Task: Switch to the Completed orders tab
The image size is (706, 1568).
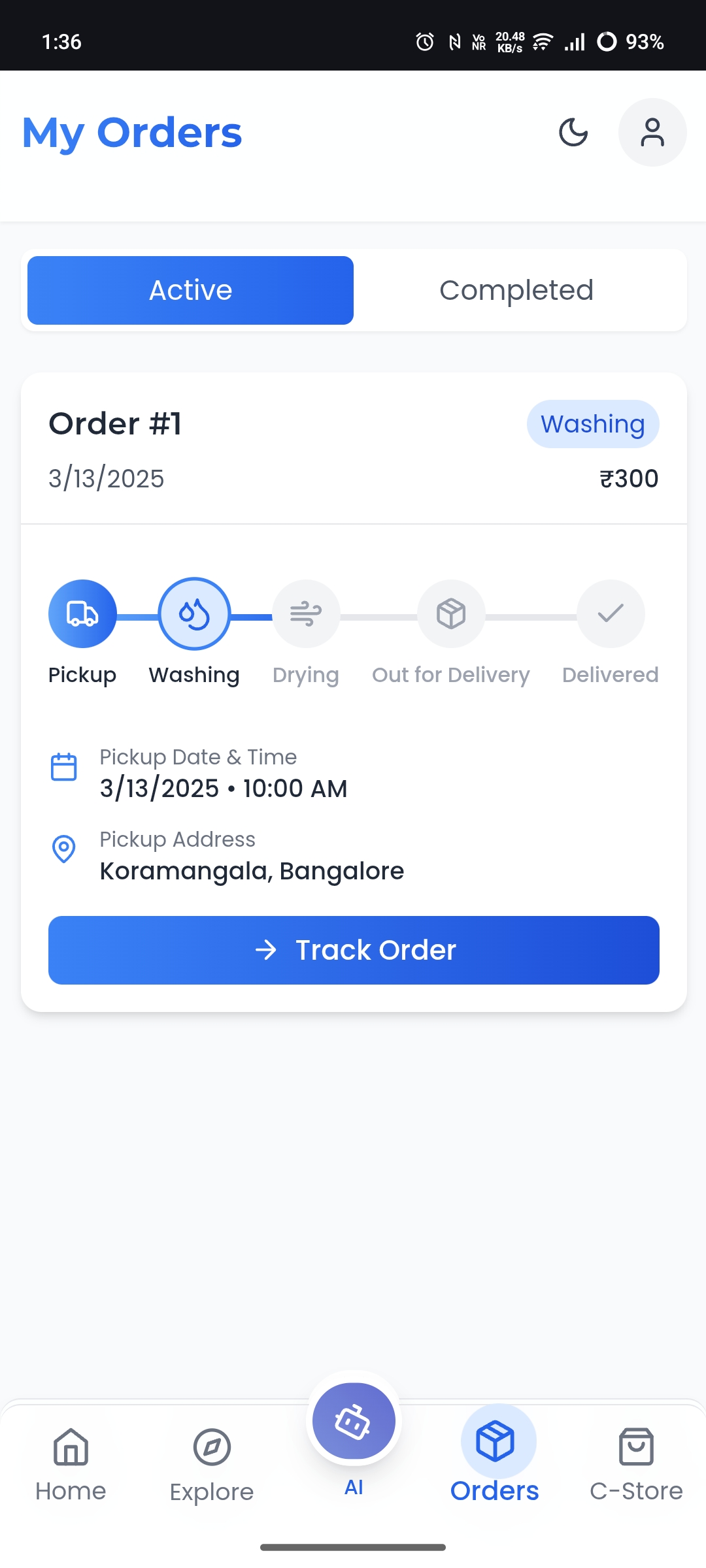Action: [516, 290]
